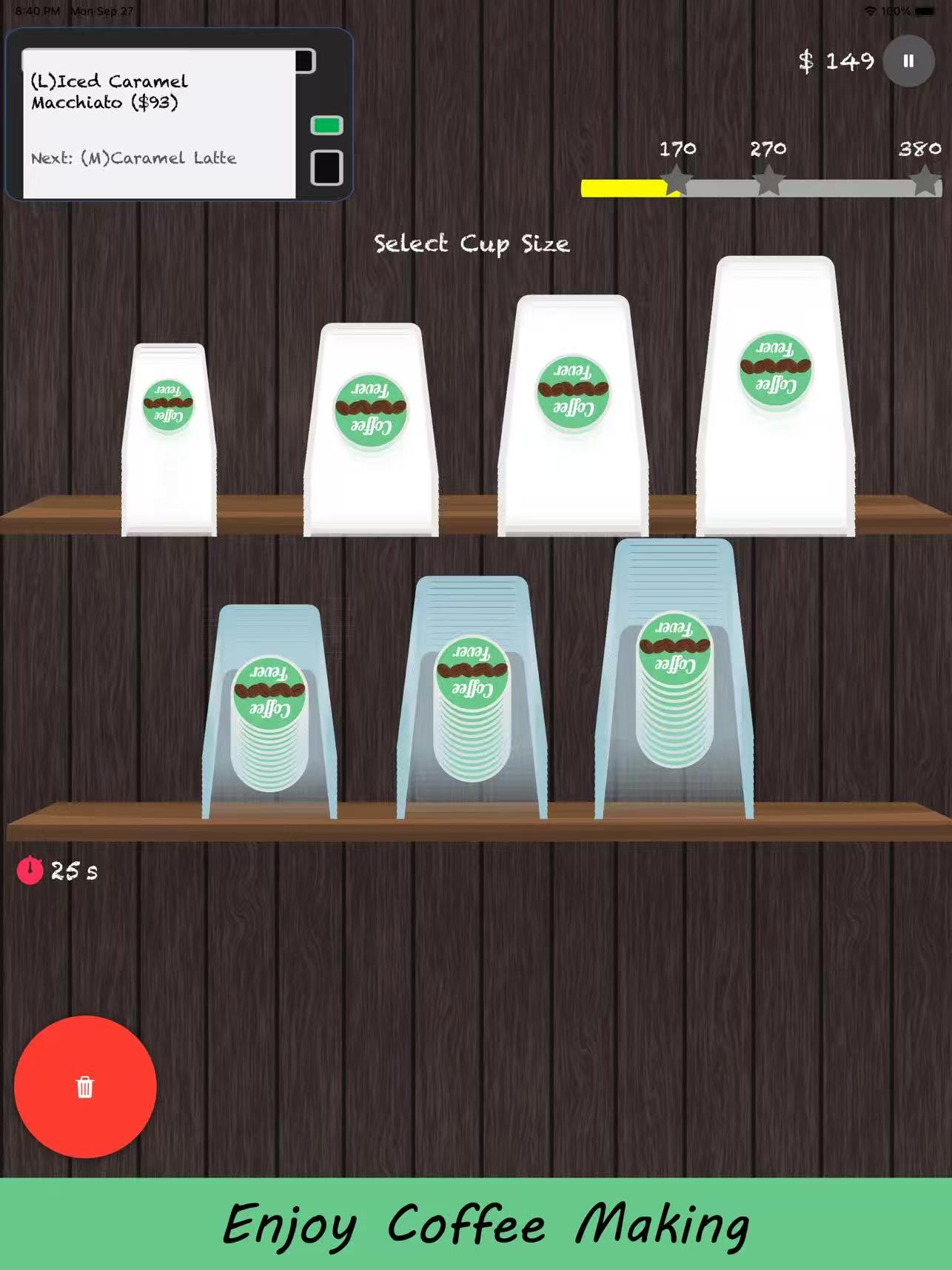Pick the large clear plastic cup
Screen dimensions: 952x1270
674,679
